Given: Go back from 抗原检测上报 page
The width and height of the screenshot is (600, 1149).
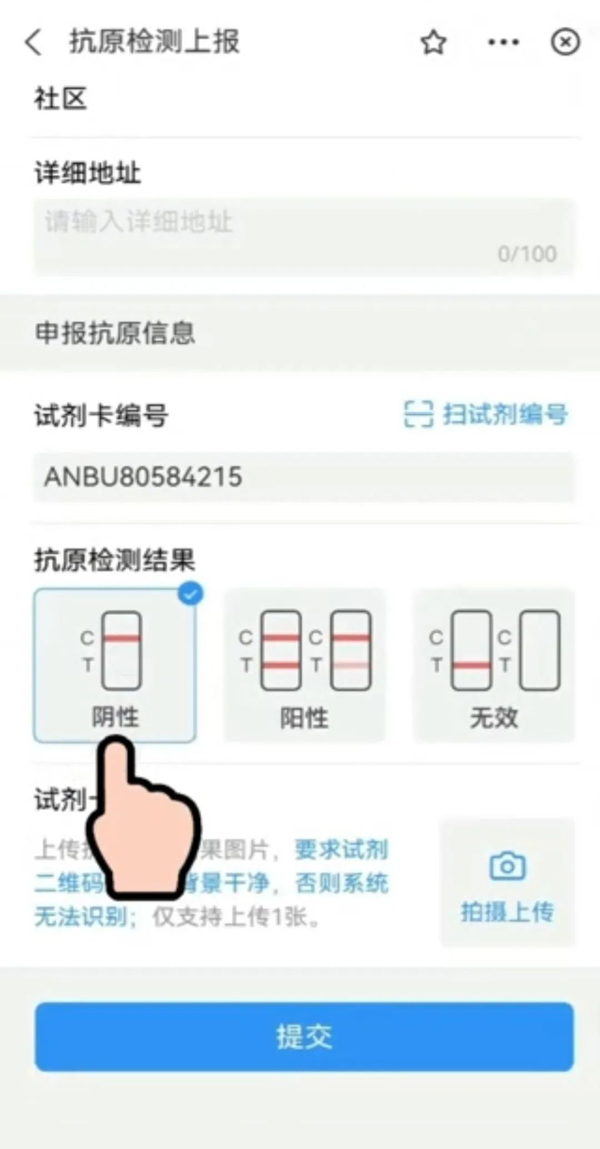Looking at the screenshot, I should [34, 42].
